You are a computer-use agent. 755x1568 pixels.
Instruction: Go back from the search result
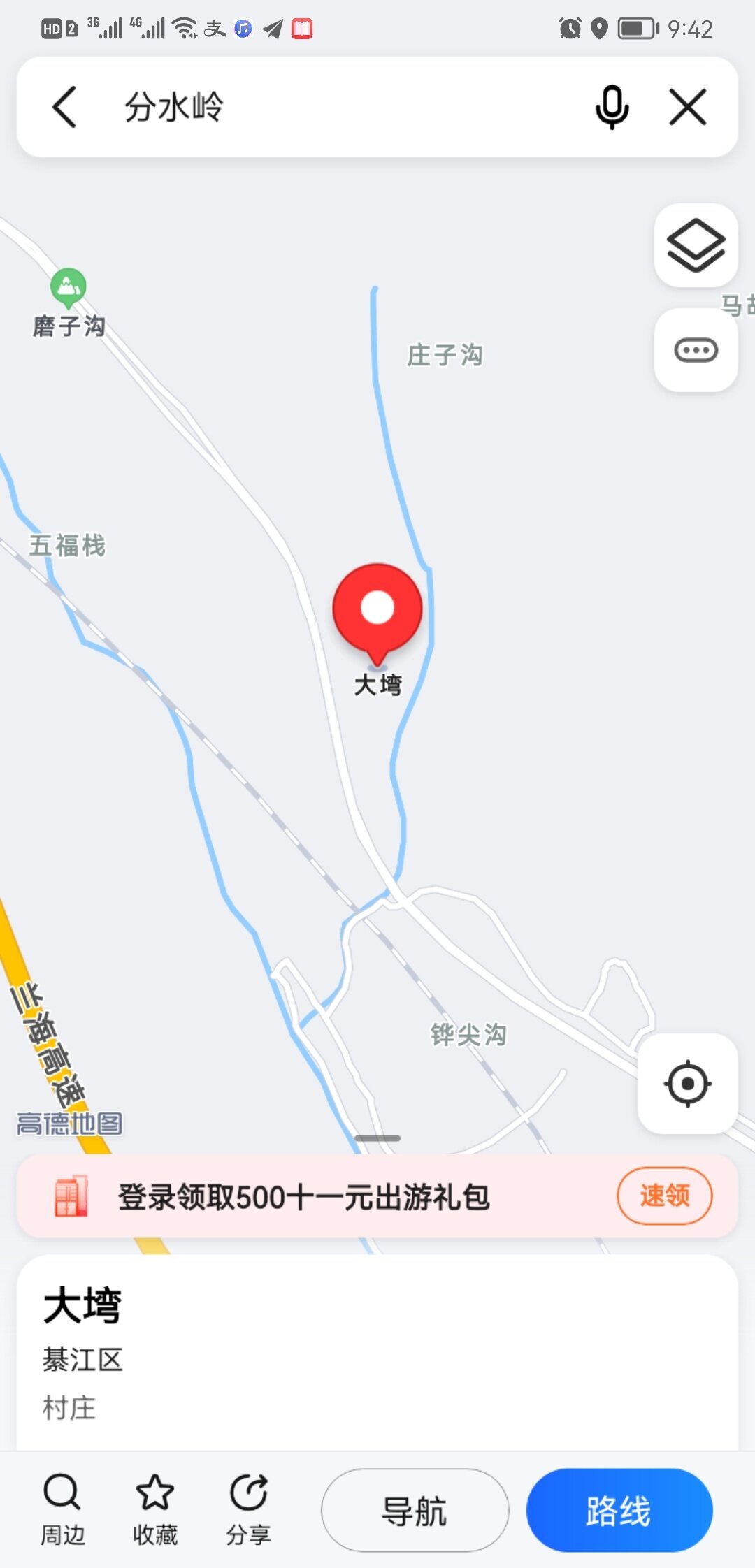[64, 108]
